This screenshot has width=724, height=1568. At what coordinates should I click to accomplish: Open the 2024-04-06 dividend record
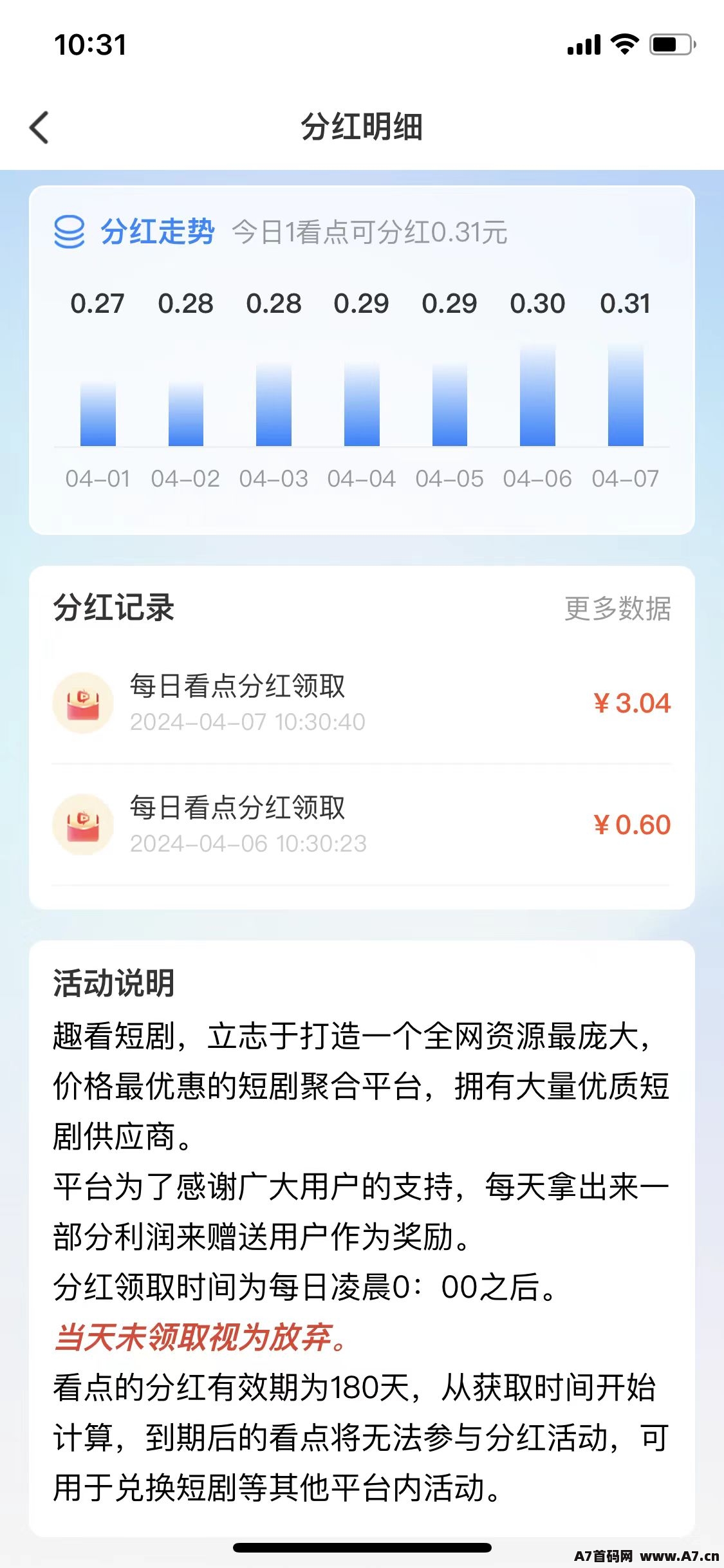tap(360, 825)
